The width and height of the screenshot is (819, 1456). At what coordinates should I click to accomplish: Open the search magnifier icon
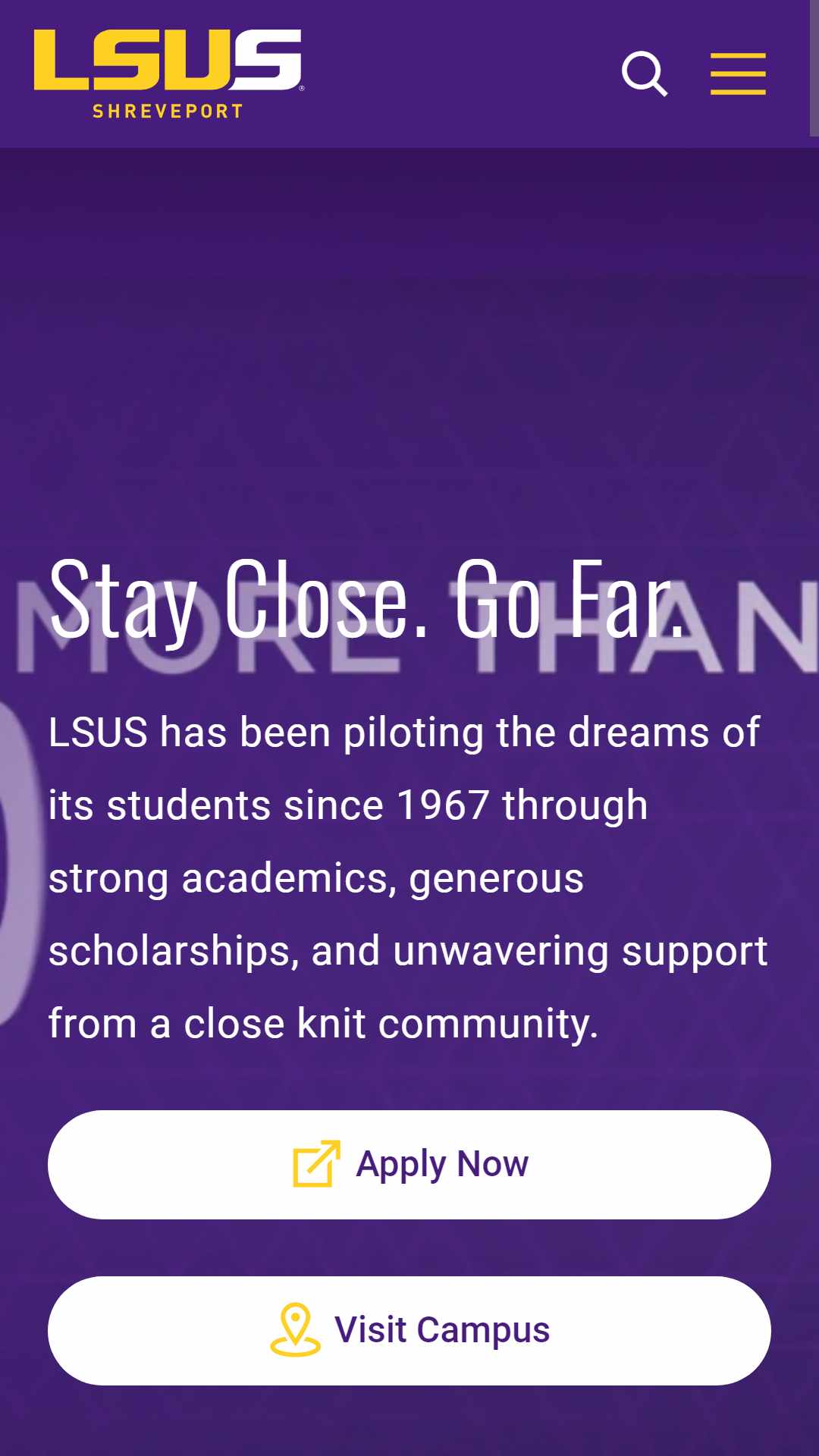645,74
